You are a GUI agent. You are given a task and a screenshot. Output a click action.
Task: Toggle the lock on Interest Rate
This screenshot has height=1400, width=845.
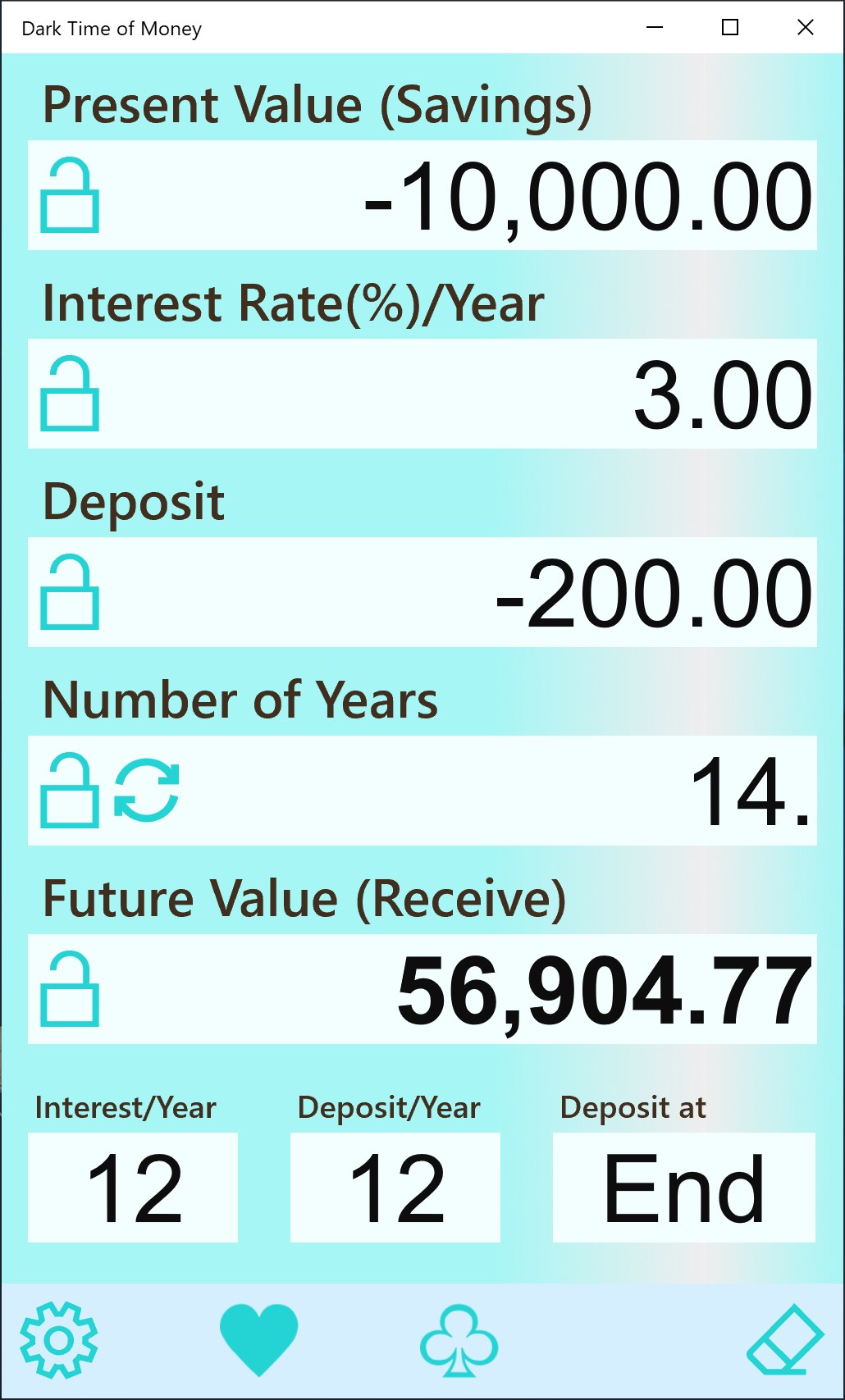pyautogui.click(x=70, y=394)
